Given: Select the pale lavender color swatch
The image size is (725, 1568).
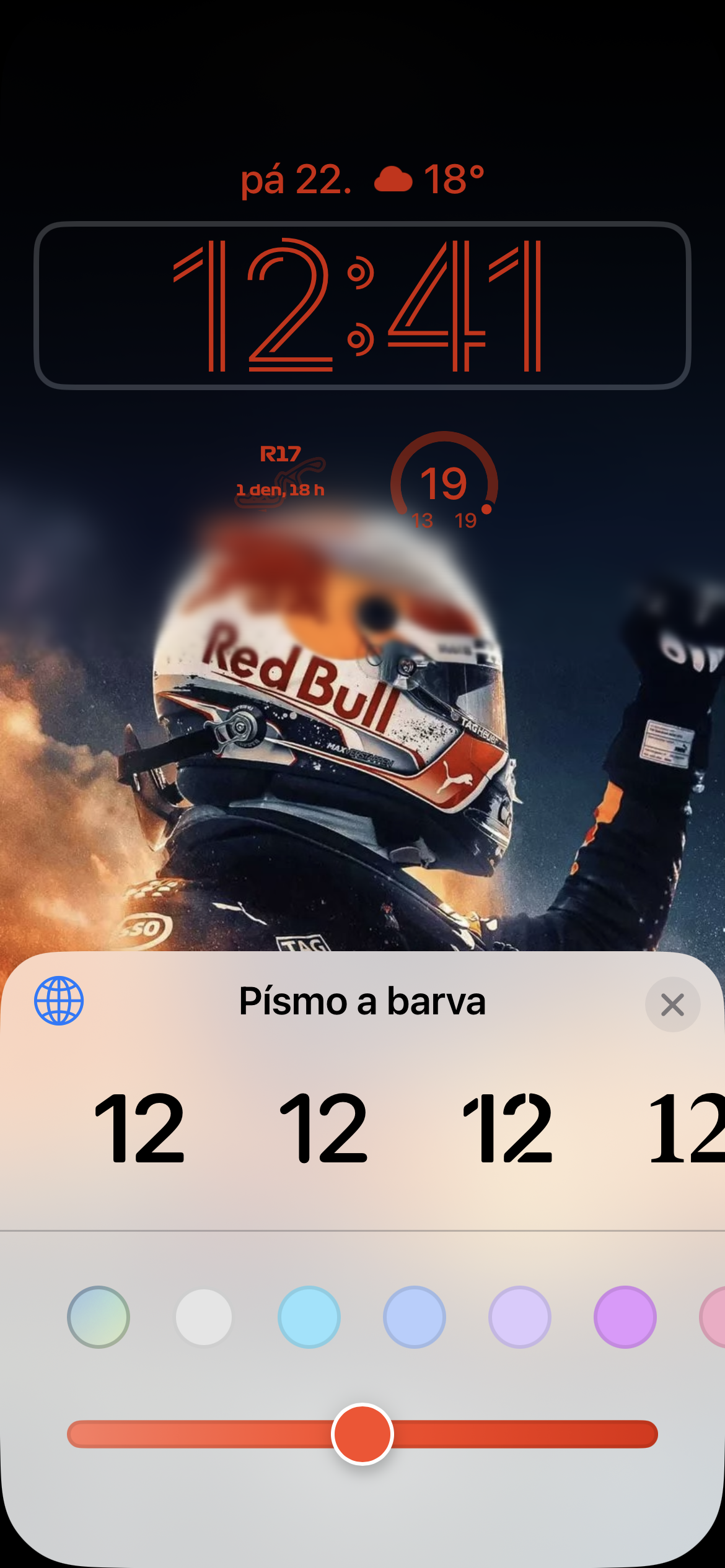Looking at the screenshot, I should [x=520, y=1317].
